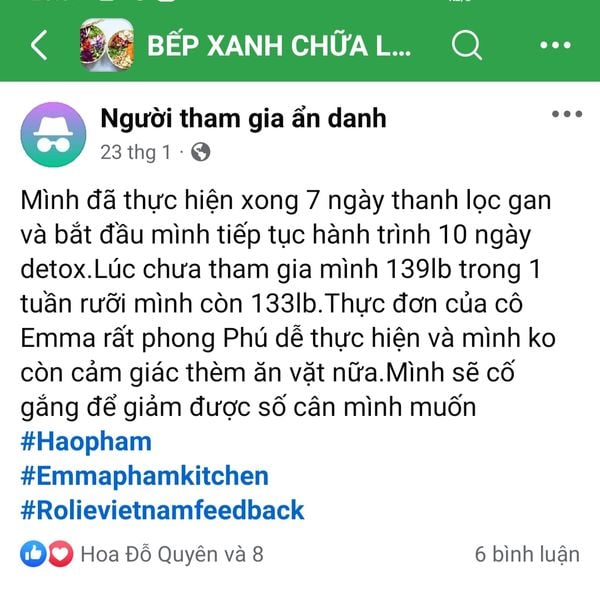This screenshot has height=600, width=600.
Task: Open the post options three-dot menu
Action: [566, 114]
